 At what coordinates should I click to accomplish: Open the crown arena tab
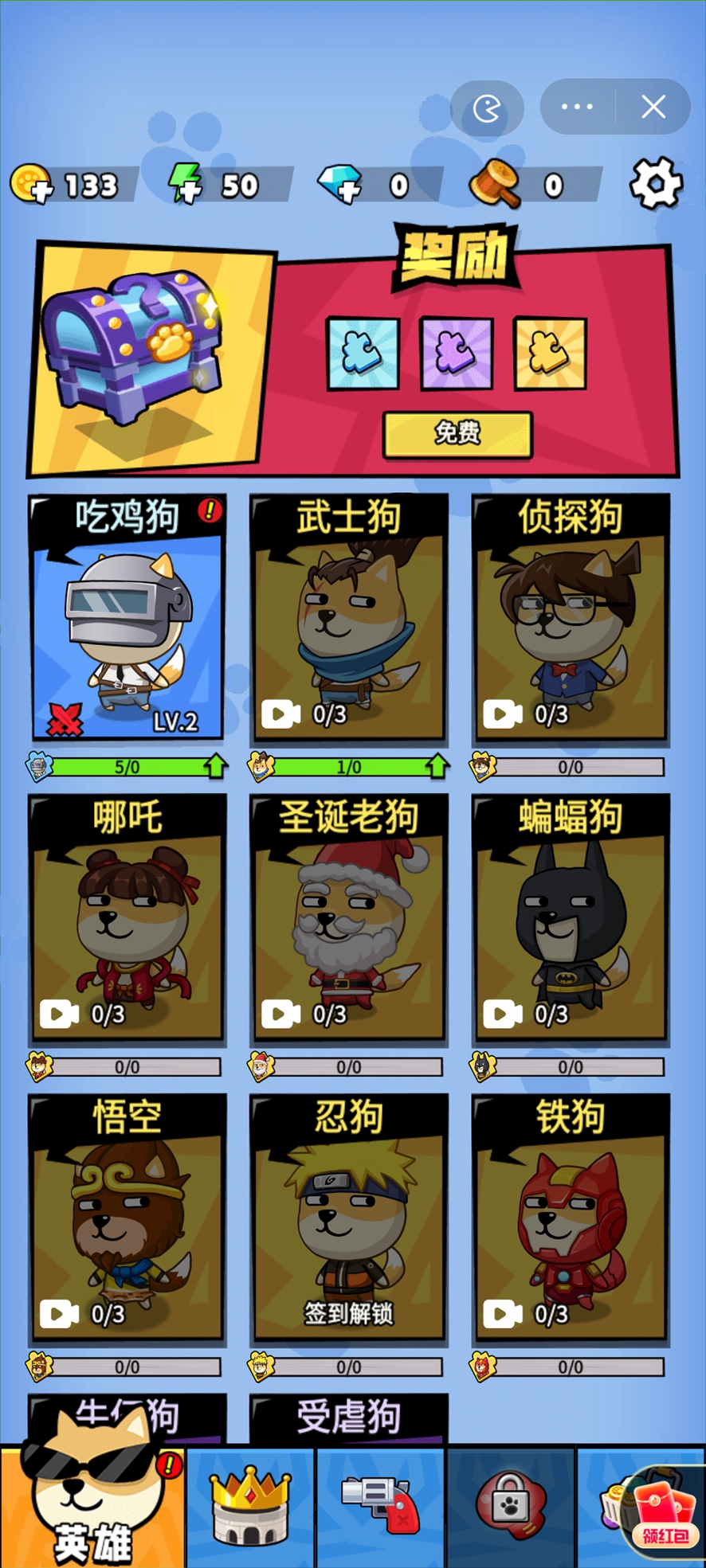pyautogui.click(x=250, y=1505)
